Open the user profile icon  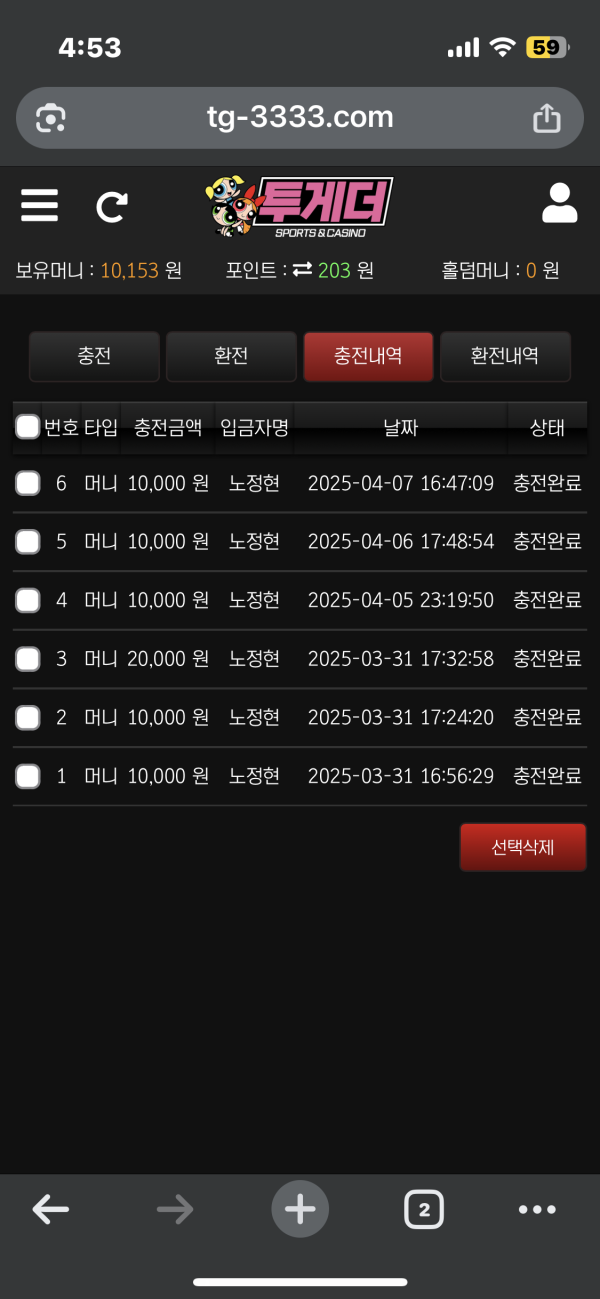click(x=559, y=204)
